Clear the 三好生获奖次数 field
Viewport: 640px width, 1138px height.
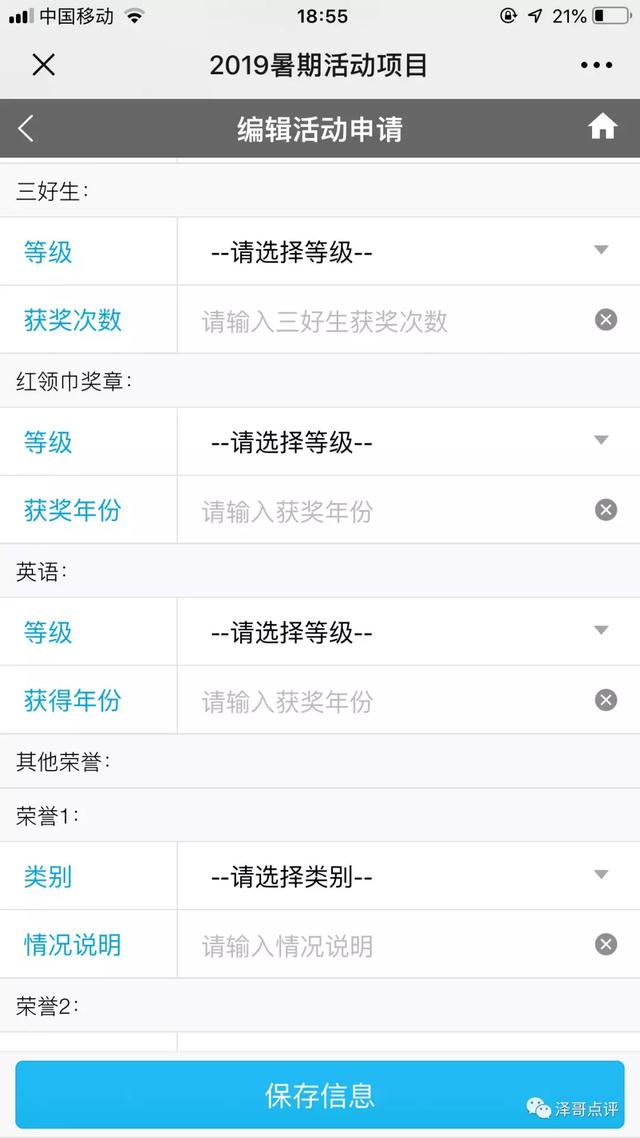tap(606, 319)
